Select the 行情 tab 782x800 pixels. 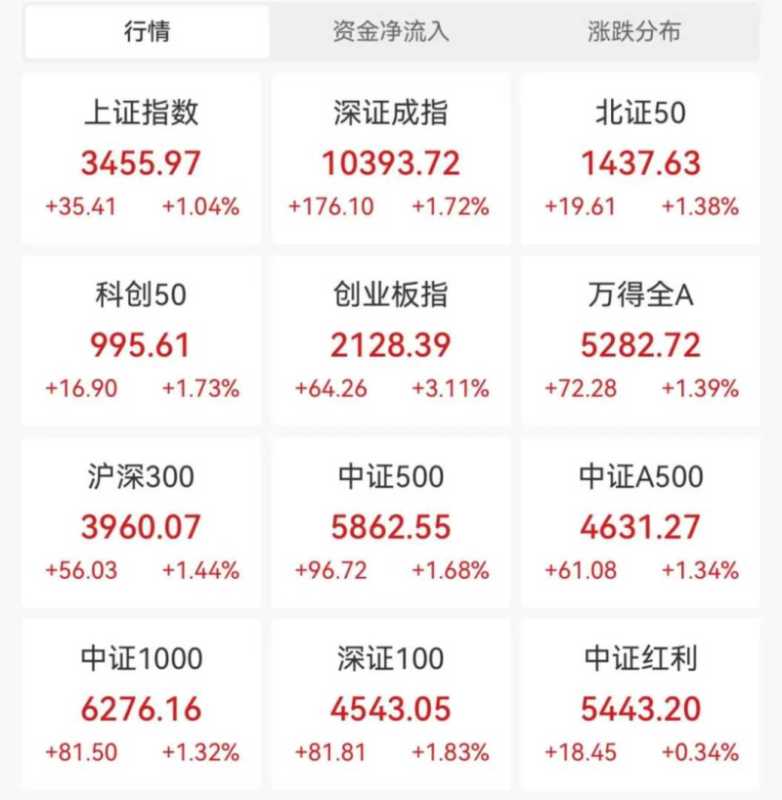(147, 31)
